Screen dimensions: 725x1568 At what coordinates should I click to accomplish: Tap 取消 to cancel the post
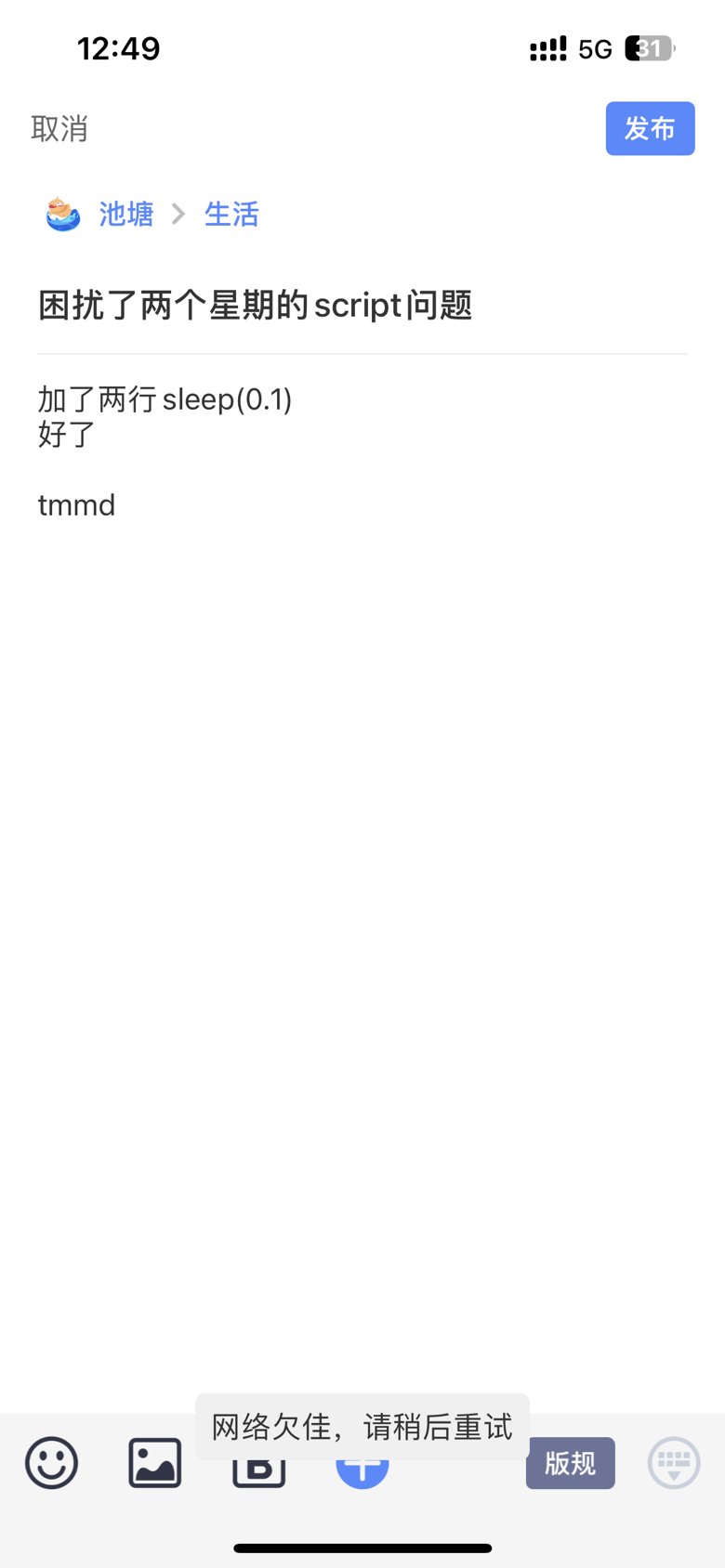click(x=59, y=128)
